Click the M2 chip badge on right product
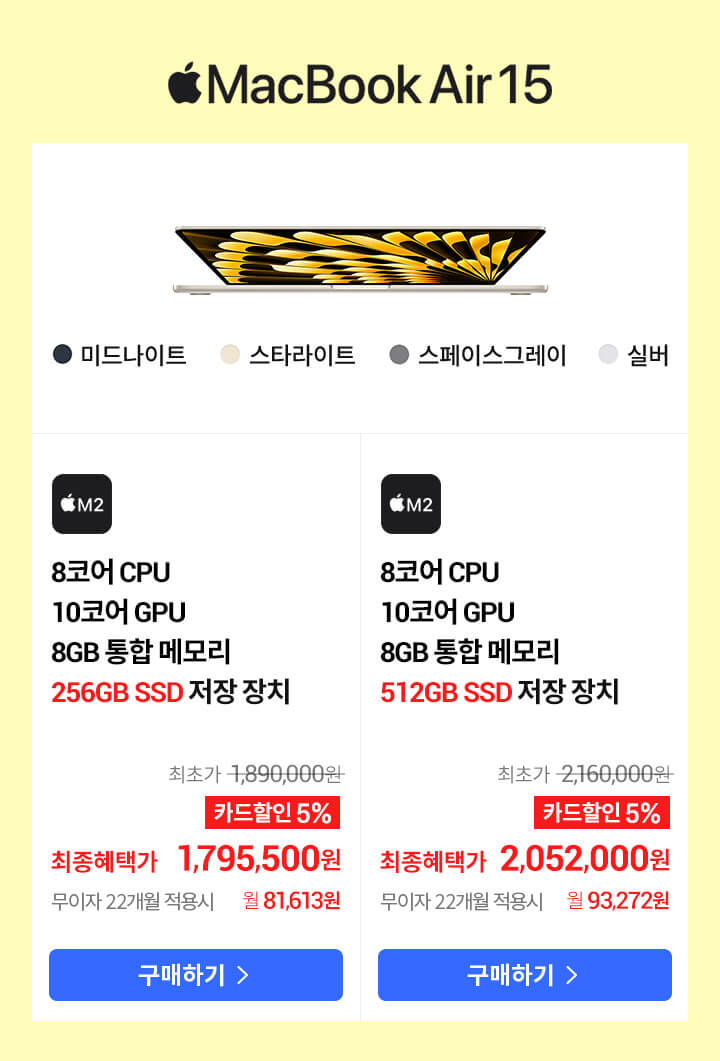Viewport: 720px width, 1061px height. tap(410, 504)
